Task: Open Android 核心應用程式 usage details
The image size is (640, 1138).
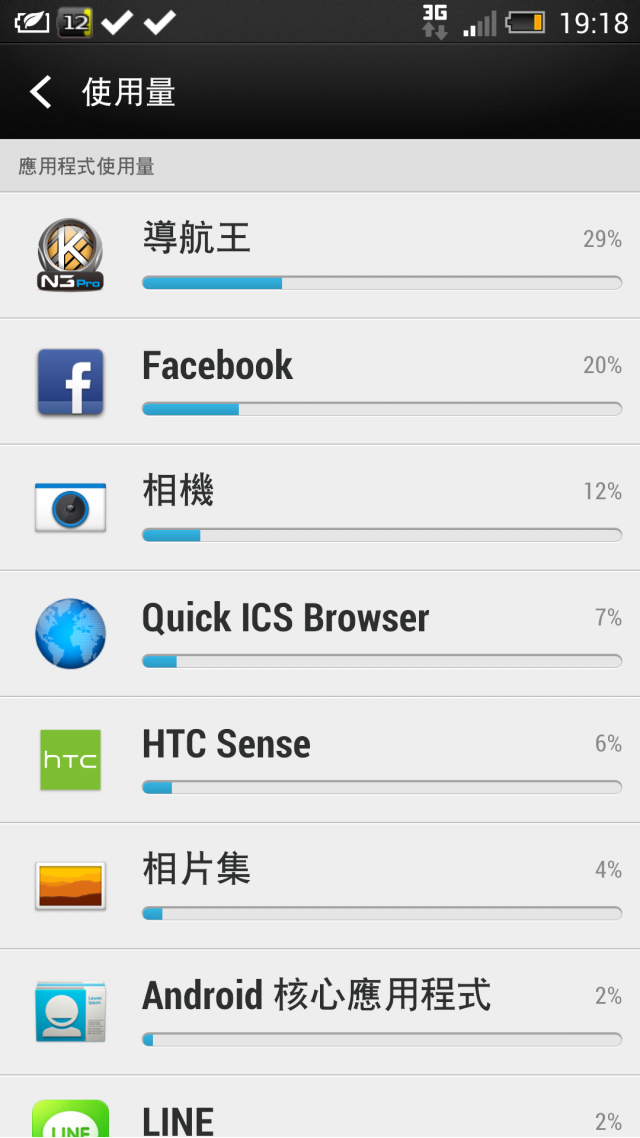Action: (320, 1012)
